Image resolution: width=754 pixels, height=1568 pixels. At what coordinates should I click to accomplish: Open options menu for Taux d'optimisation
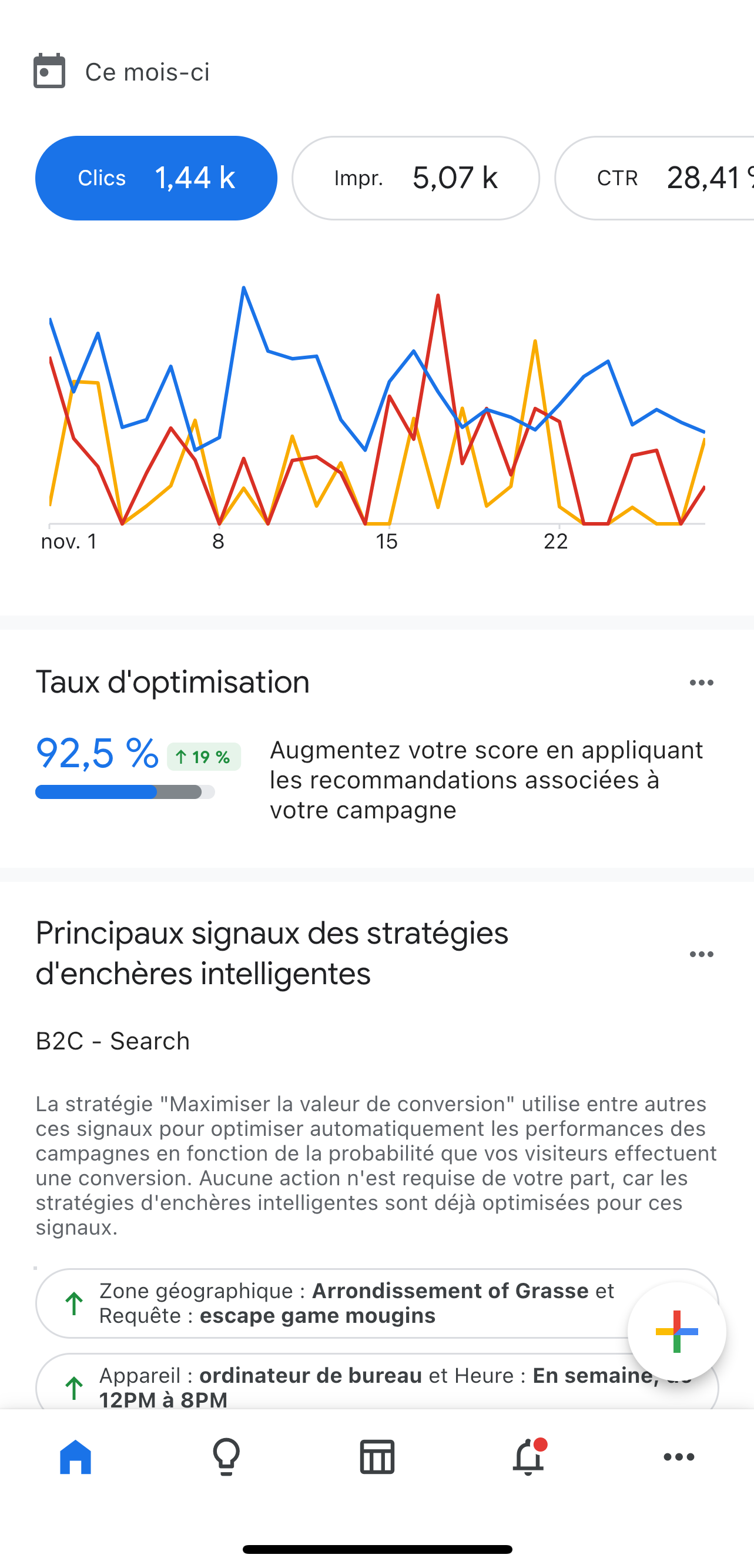(x=701, y=683)
